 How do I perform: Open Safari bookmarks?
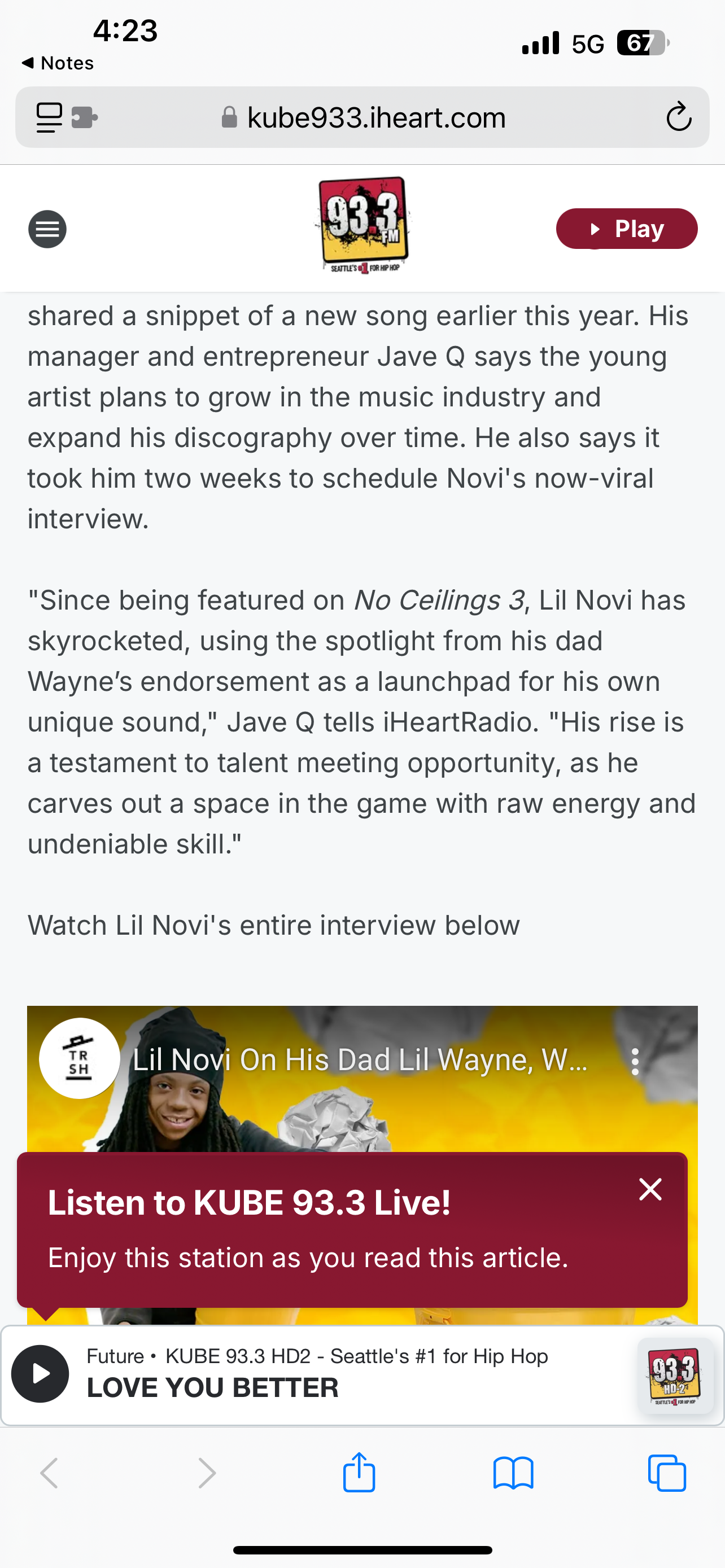tap(513, 1473)
